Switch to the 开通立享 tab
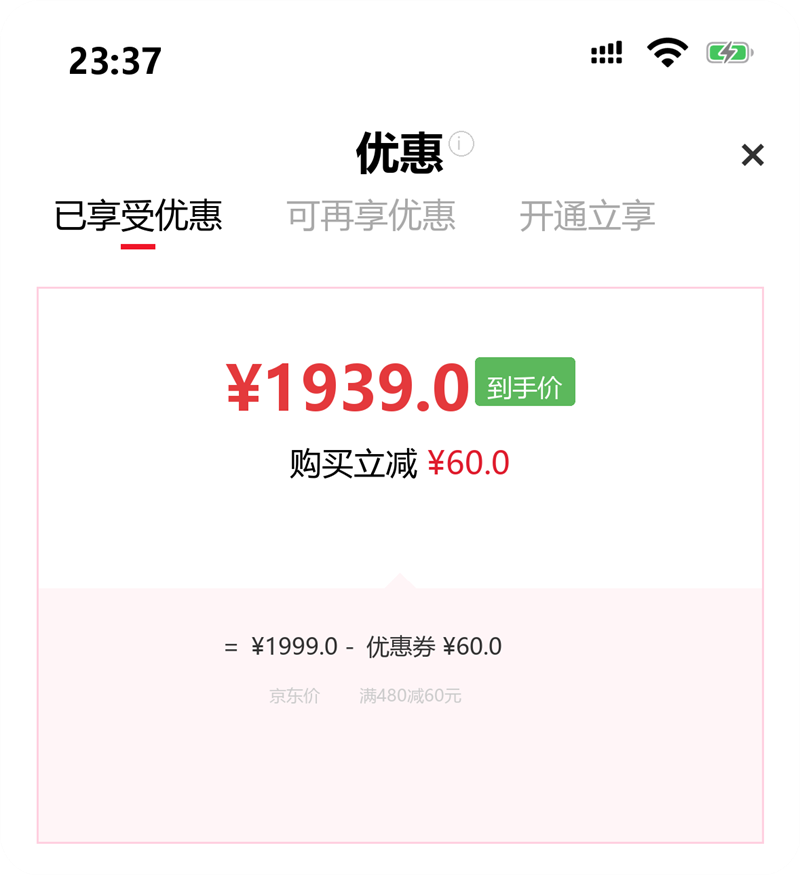The width and height of the screenshot is (800, 875). coord(587,216)
